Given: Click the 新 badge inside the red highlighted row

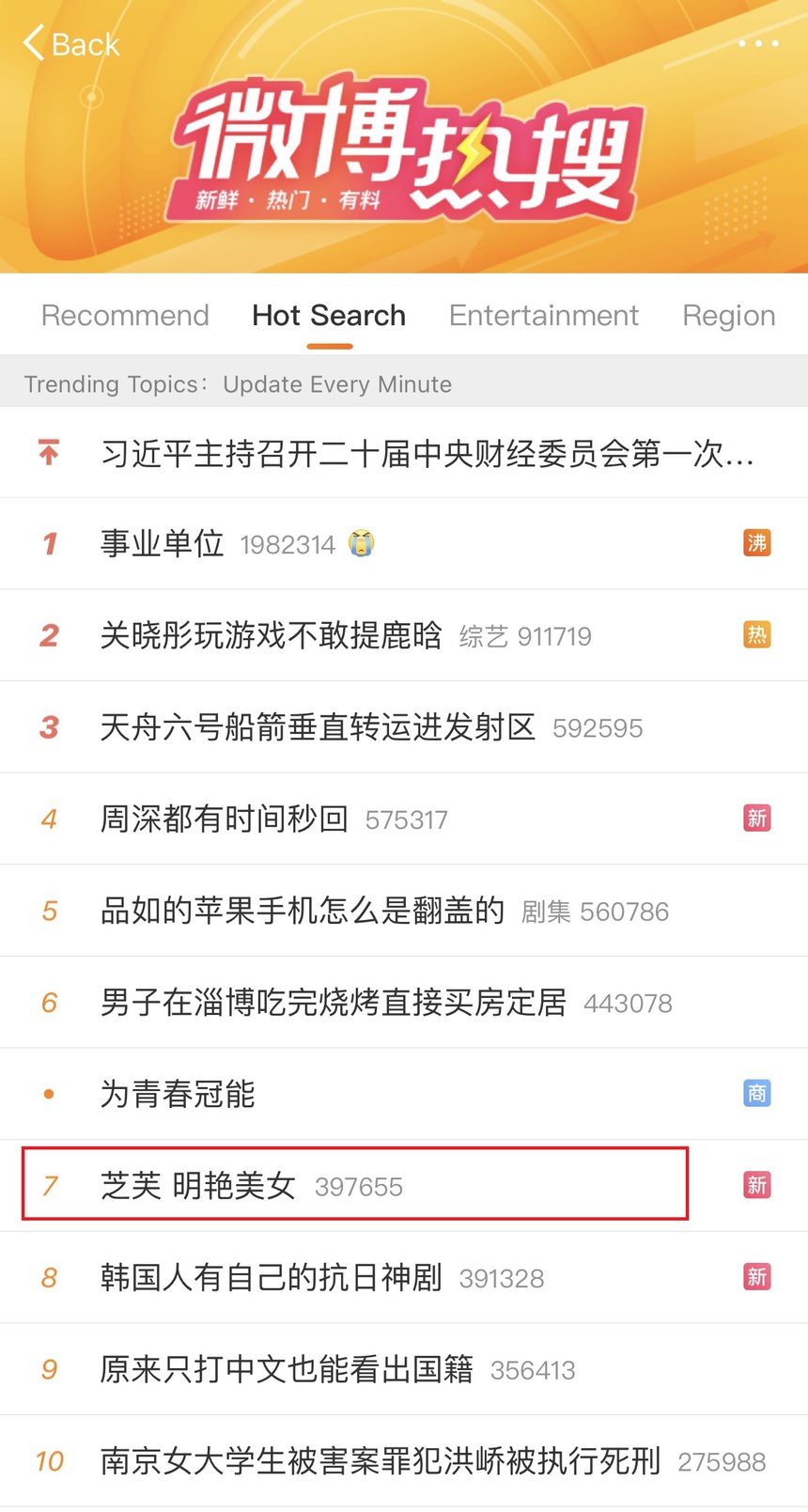Looking at the screenshot, I should point(757,1186).
